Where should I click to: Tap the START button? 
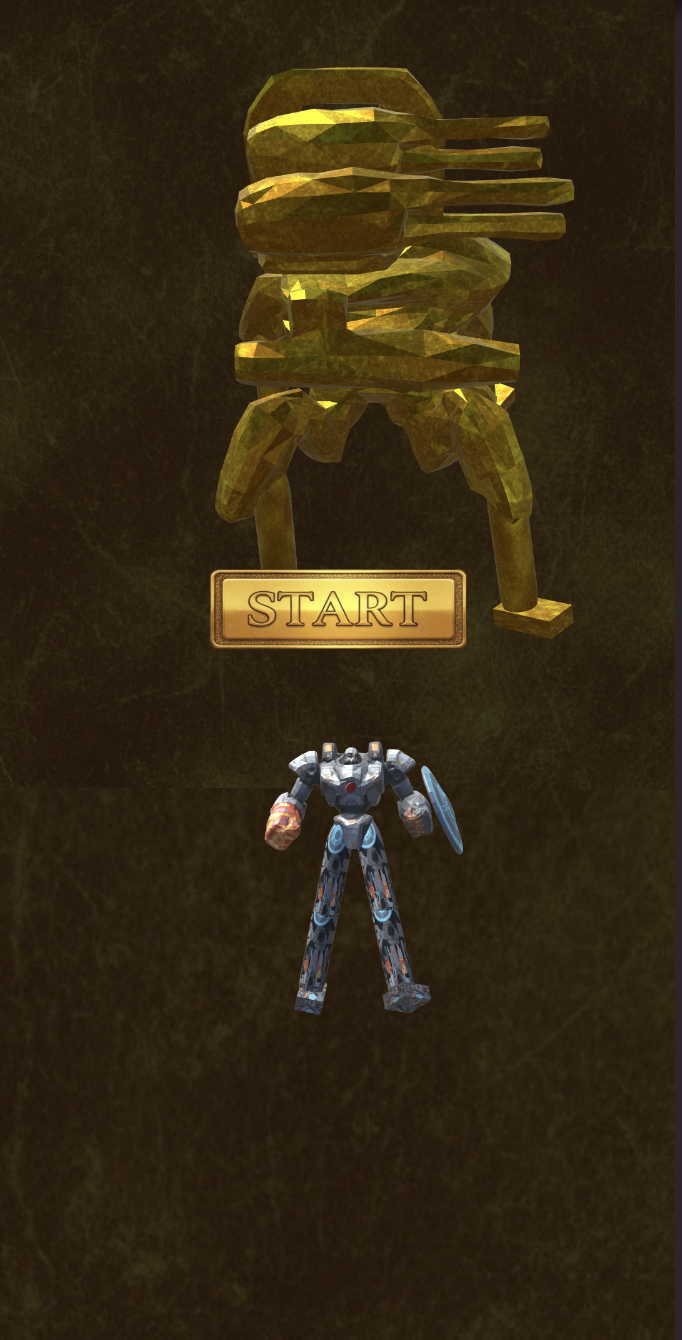click(338, 609)
